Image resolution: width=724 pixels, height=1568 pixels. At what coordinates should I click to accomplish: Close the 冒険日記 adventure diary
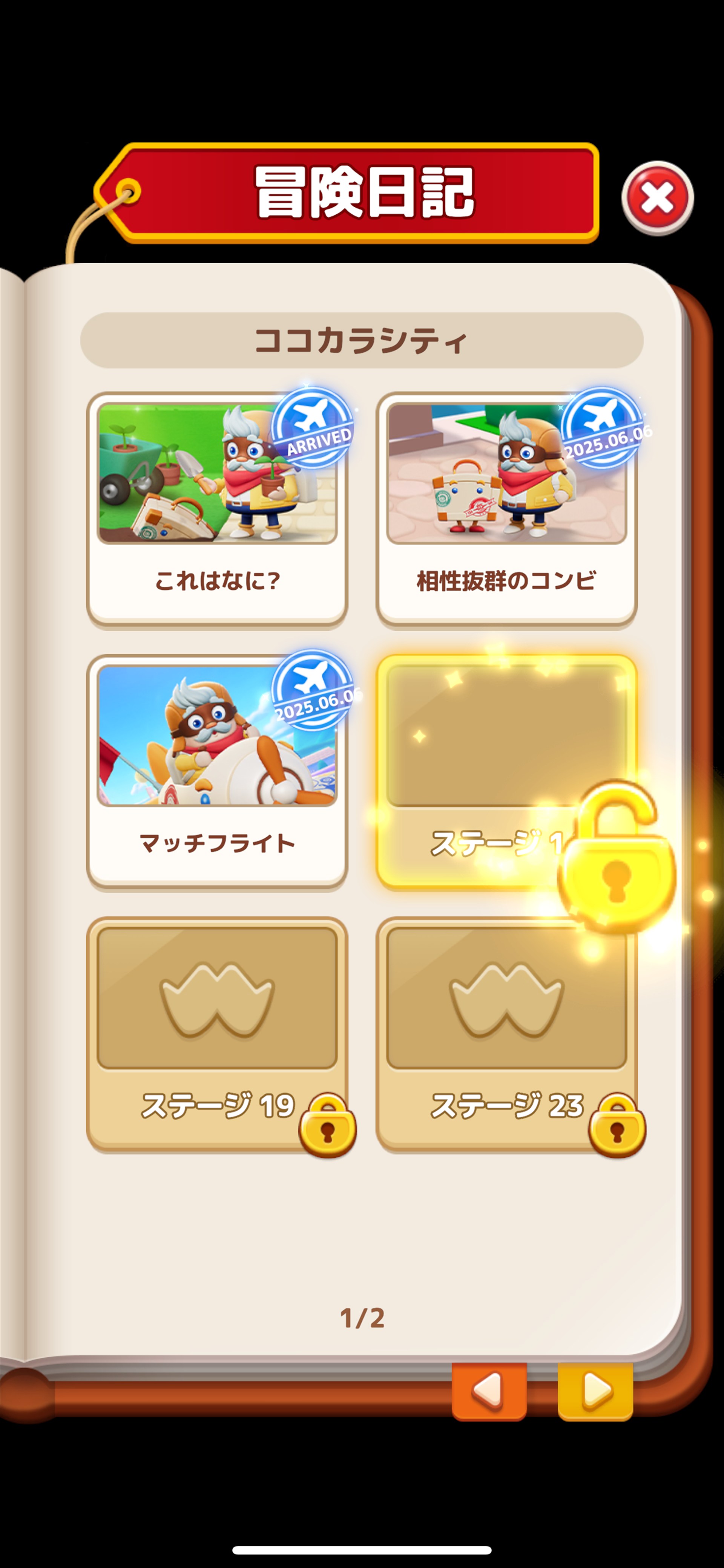[x=657, y=198]
